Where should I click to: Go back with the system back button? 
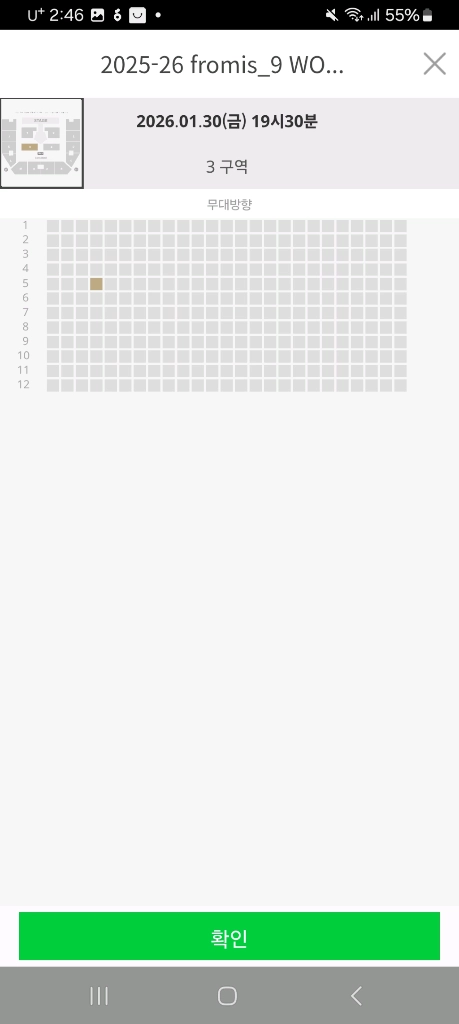click(356, 995)
